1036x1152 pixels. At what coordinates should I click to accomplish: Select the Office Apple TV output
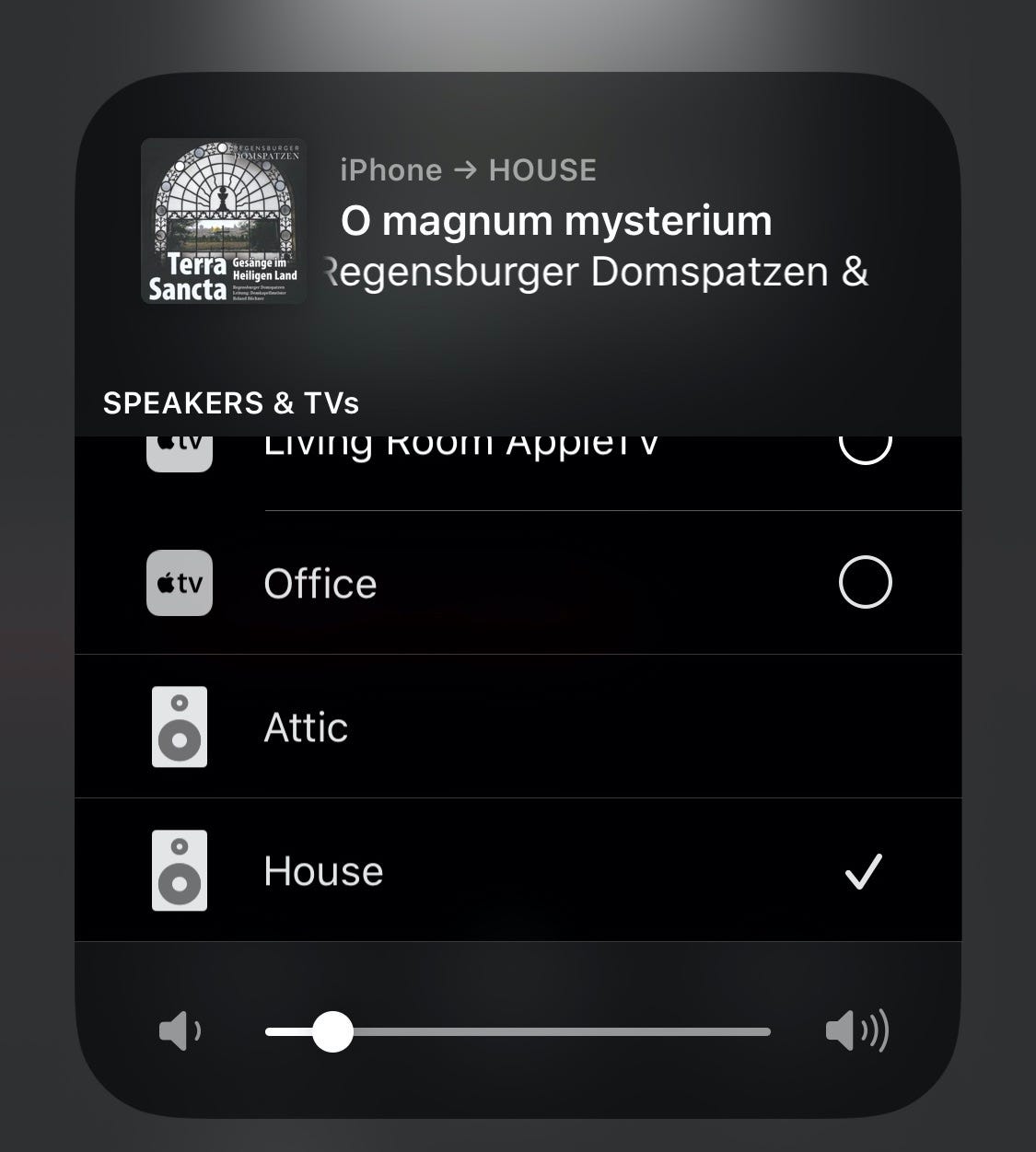(865, 583)
